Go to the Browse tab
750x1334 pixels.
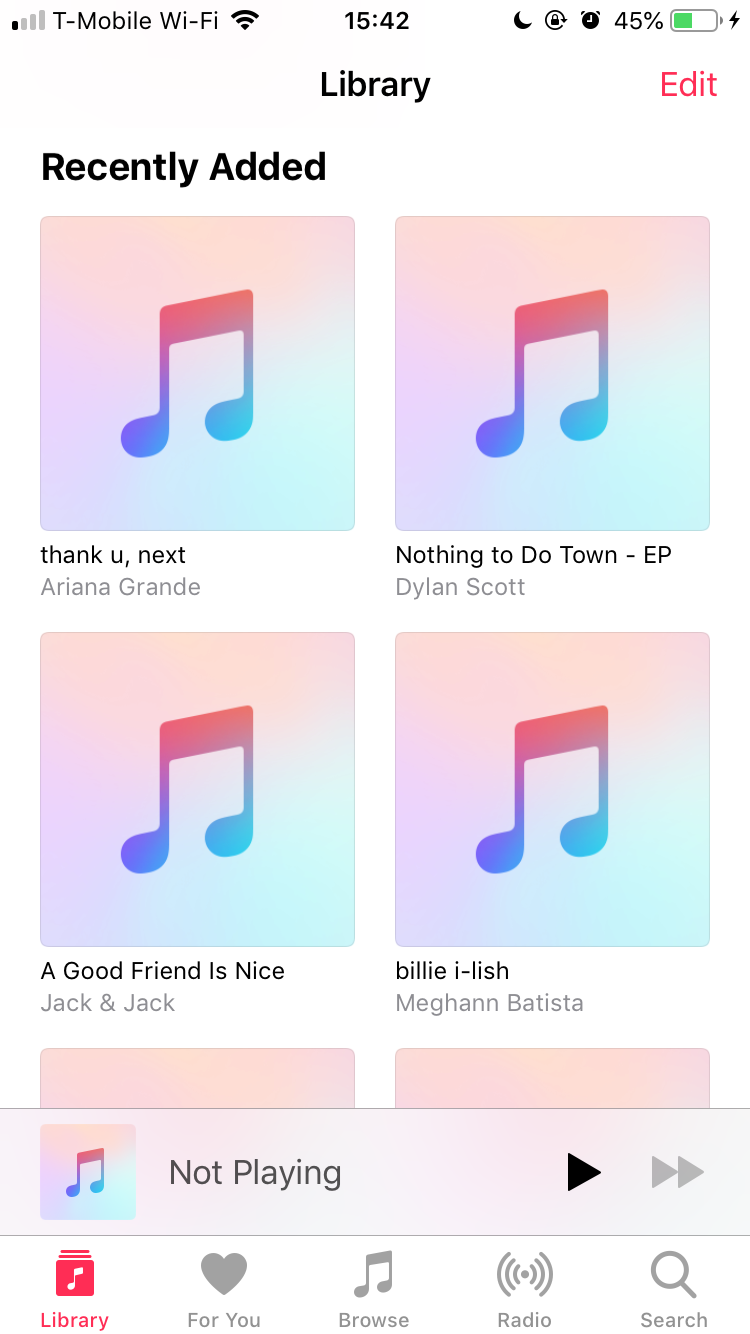[x=374, y=1289]
